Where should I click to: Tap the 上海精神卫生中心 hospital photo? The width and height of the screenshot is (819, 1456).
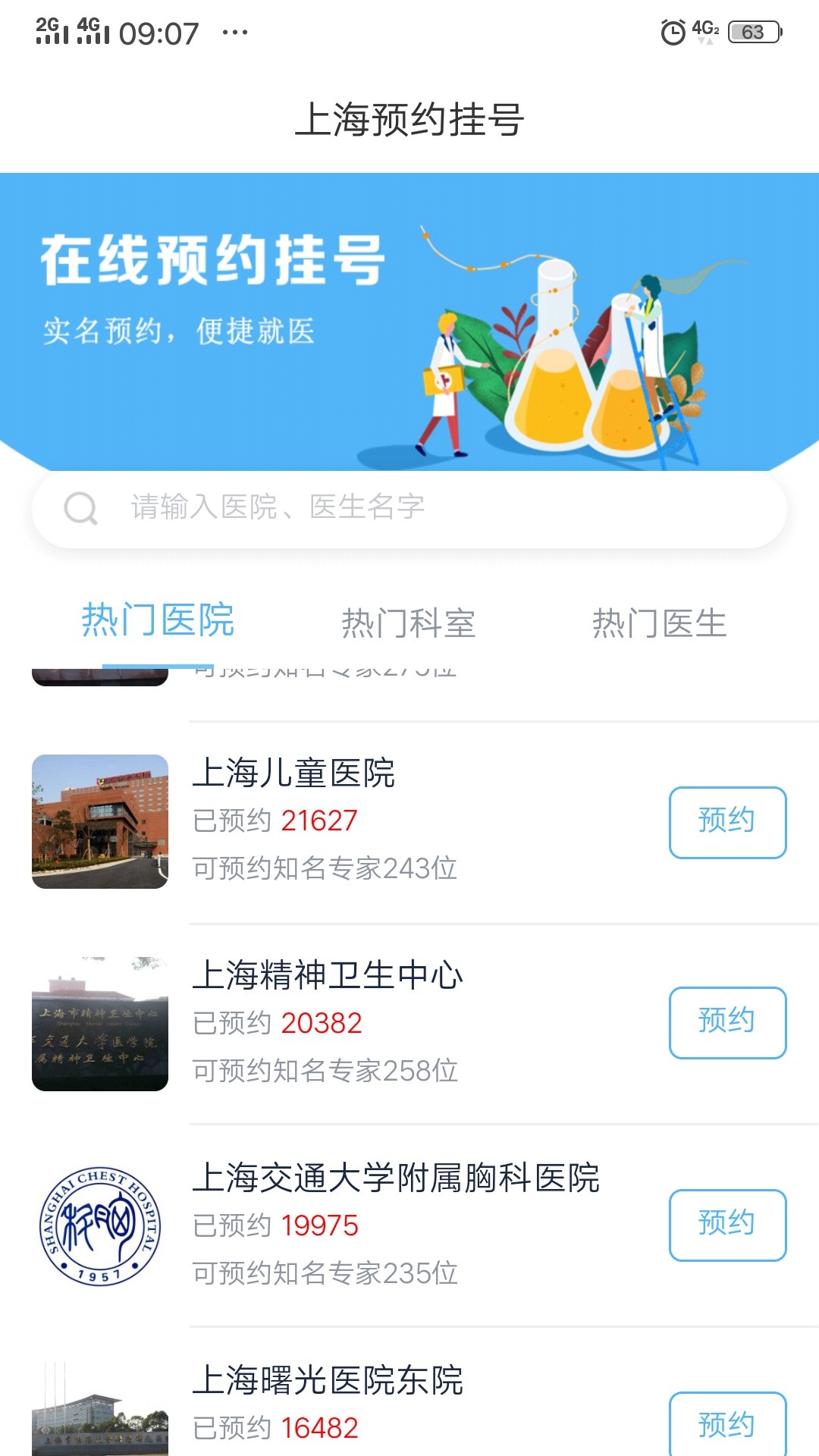(100, 1023)
